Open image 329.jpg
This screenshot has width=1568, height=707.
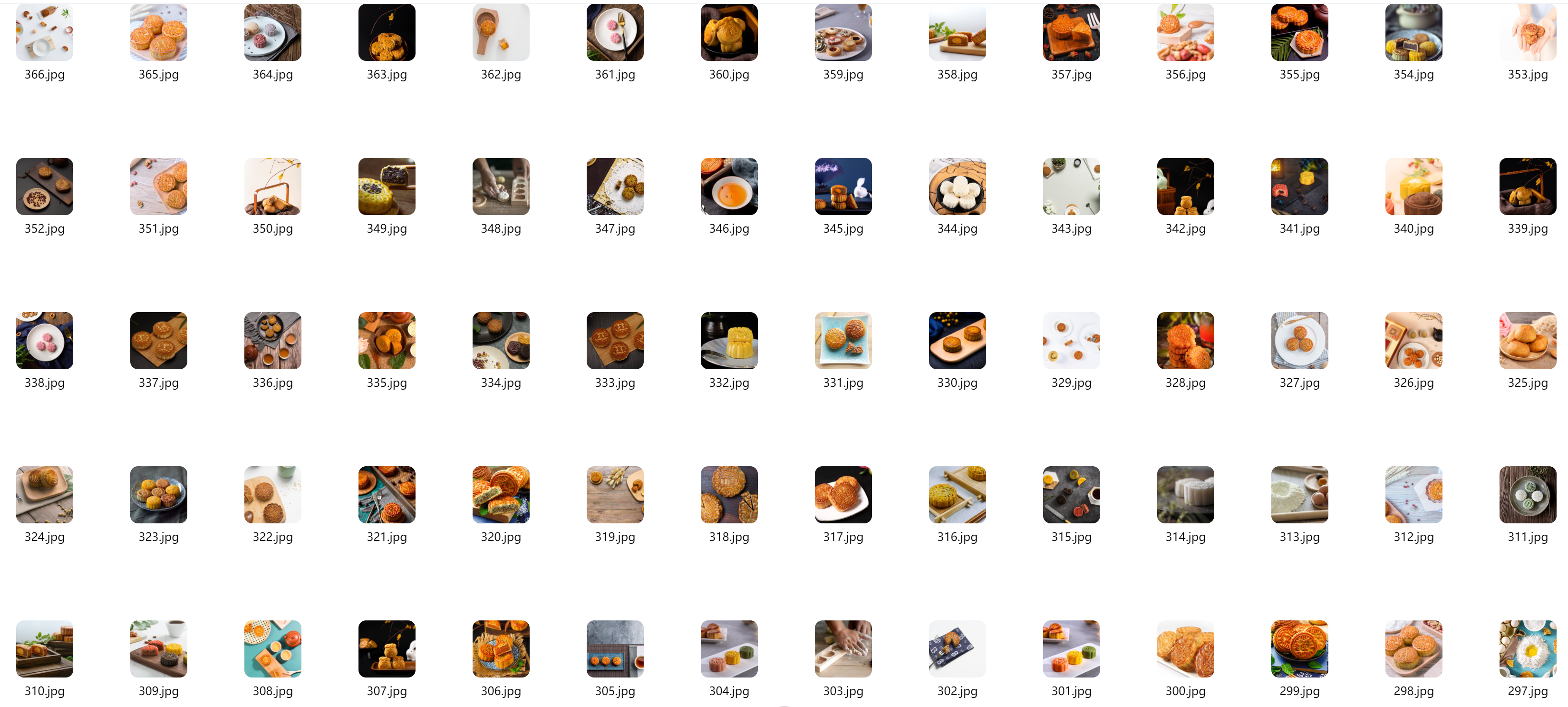pyautogui.click(x=1071, y=340)
